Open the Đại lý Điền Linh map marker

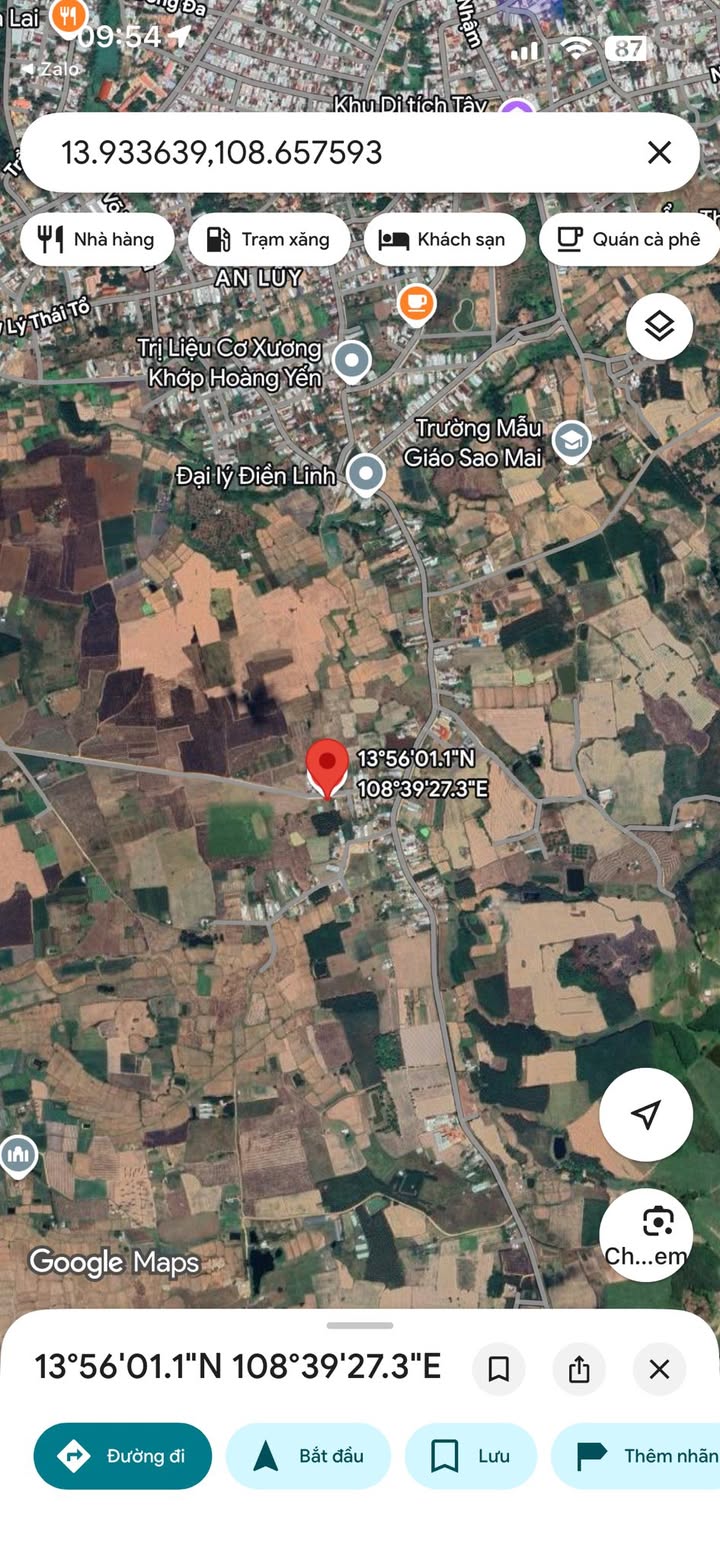pos(366,475)
